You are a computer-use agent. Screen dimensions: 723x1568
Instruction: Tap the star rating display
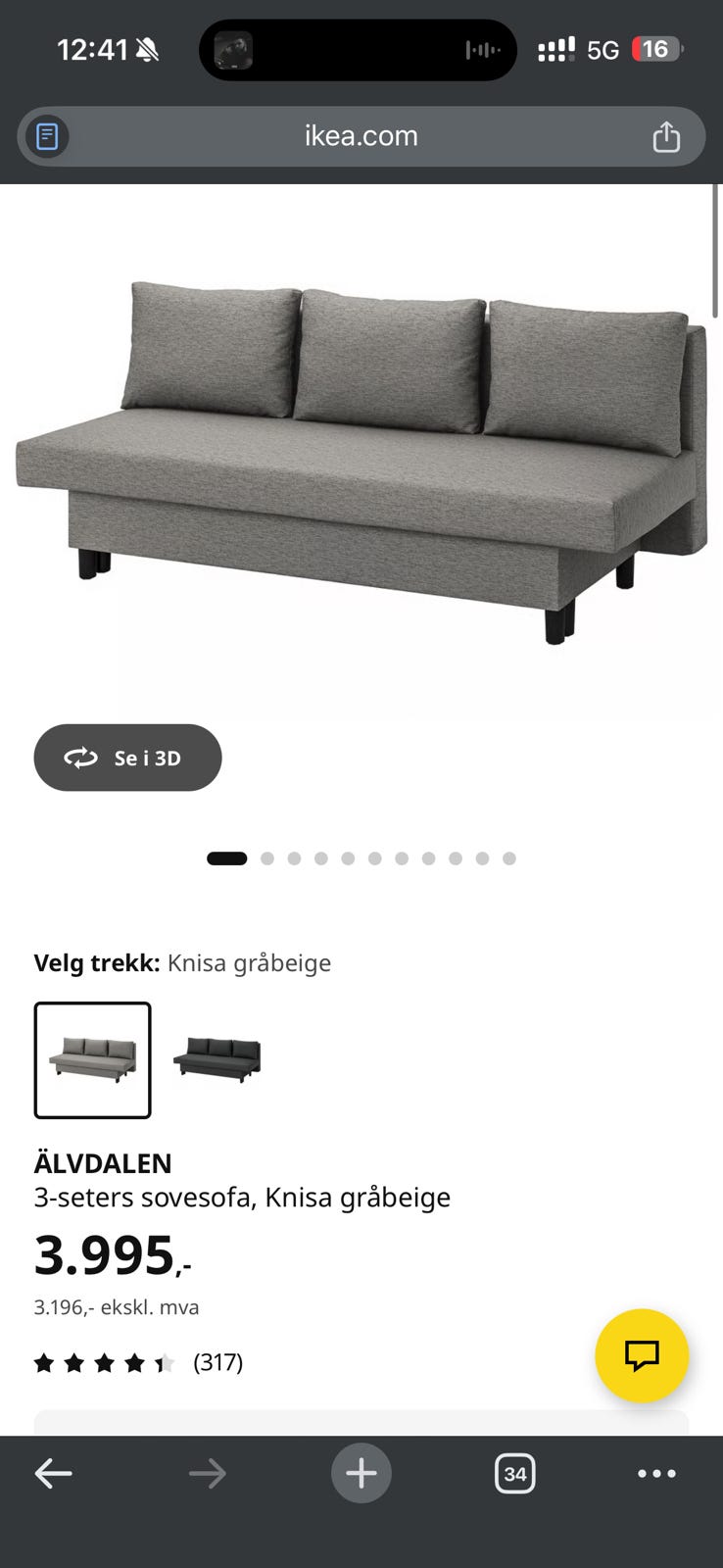(105, 1362)
